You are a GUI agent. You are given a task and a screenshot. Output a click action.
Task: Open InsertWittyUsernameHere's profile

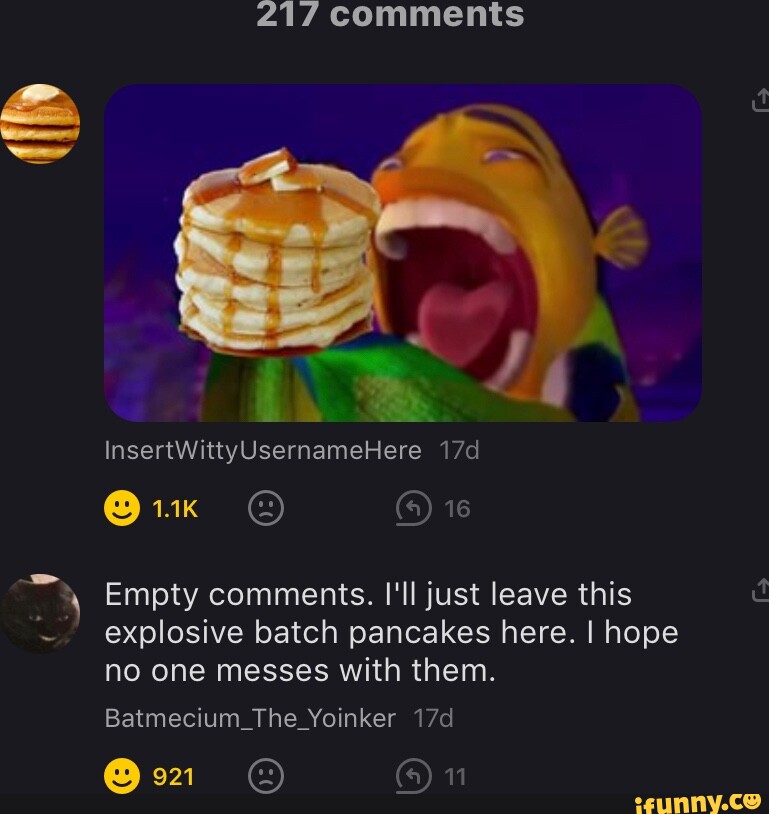[x=262, y=450]
